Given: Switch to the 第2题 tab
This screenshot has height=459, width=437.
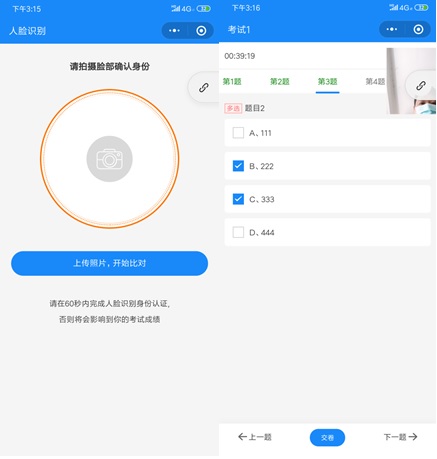Looking at the screenshot, I should (x=280, y=81).
